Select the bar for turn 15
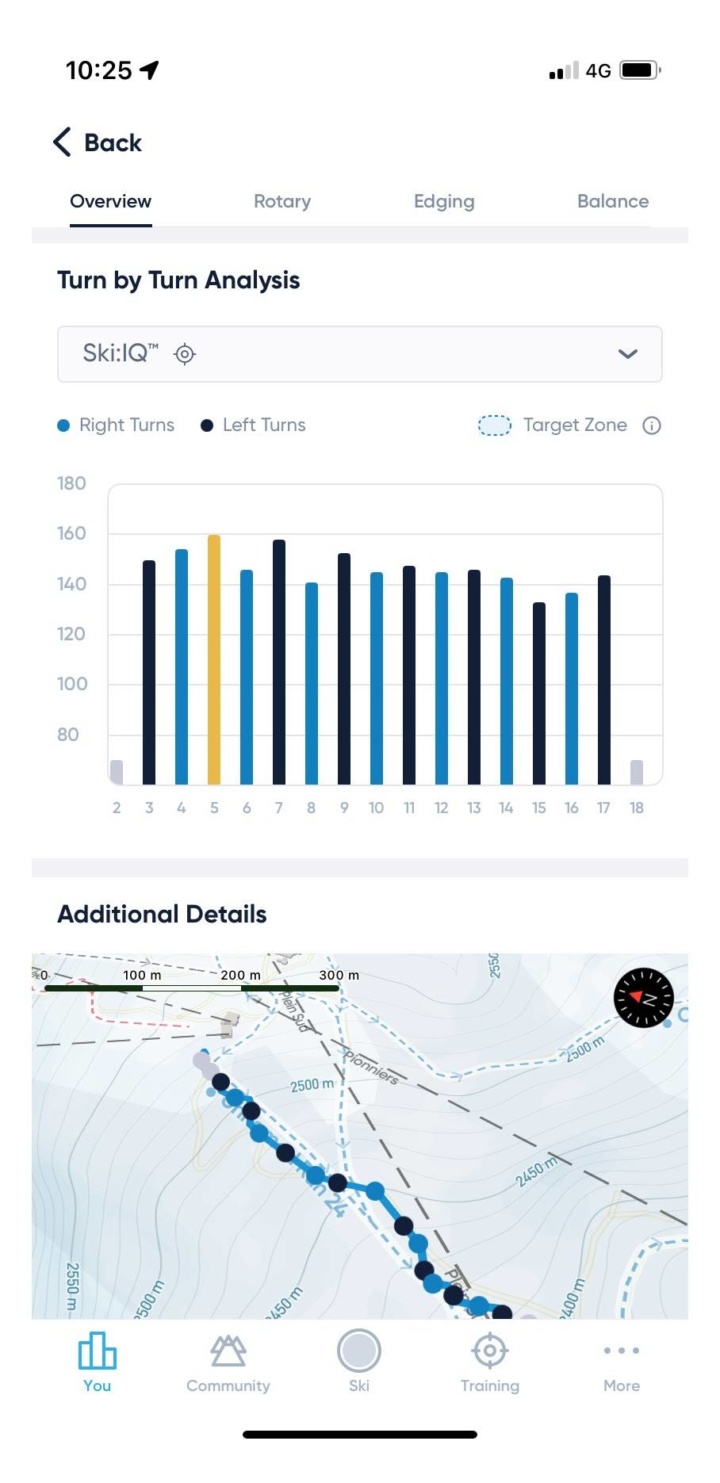720x1483 pixels. coord(539,693)
